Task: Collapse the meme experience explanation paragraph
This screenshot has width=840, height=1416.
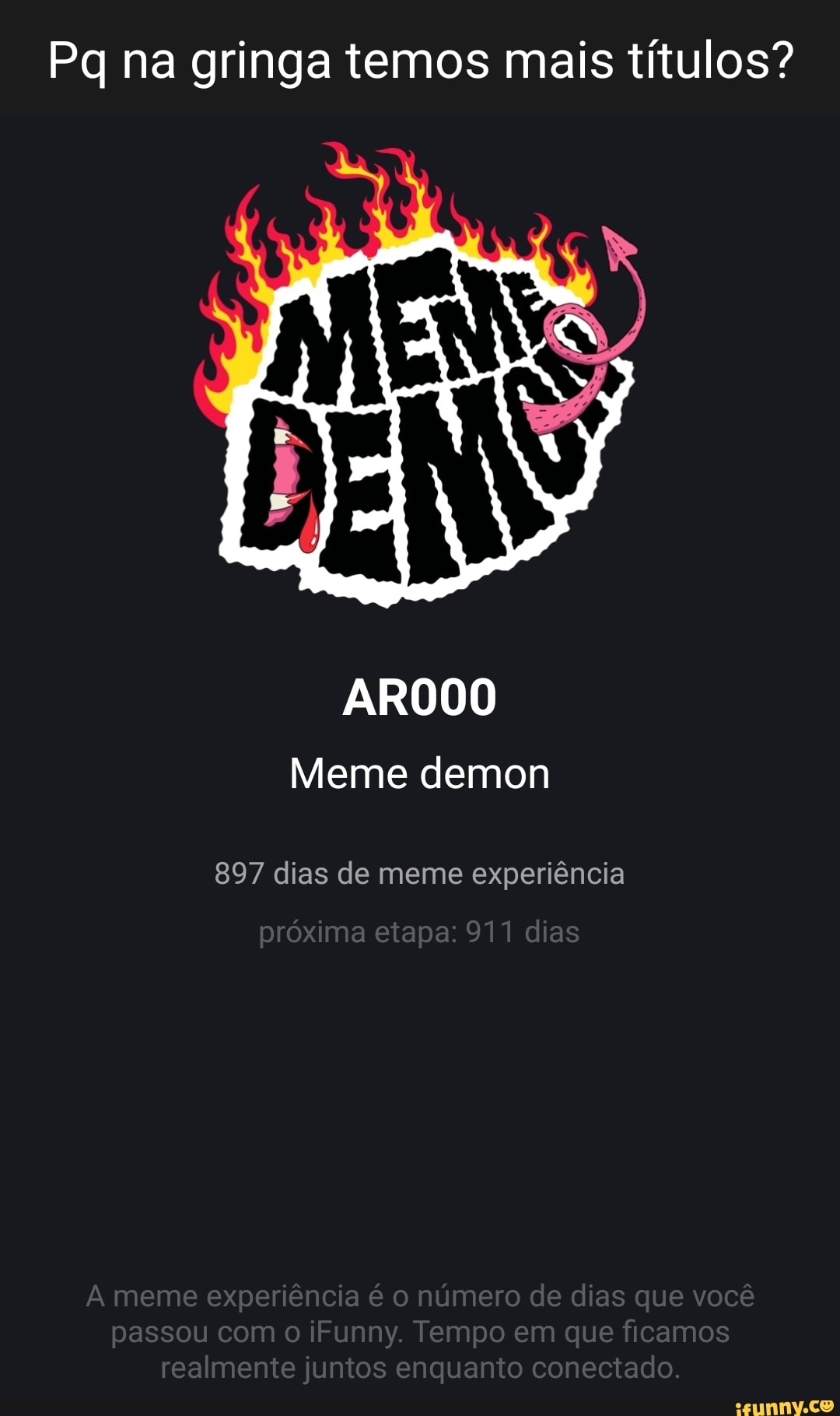Action: 420,1330
